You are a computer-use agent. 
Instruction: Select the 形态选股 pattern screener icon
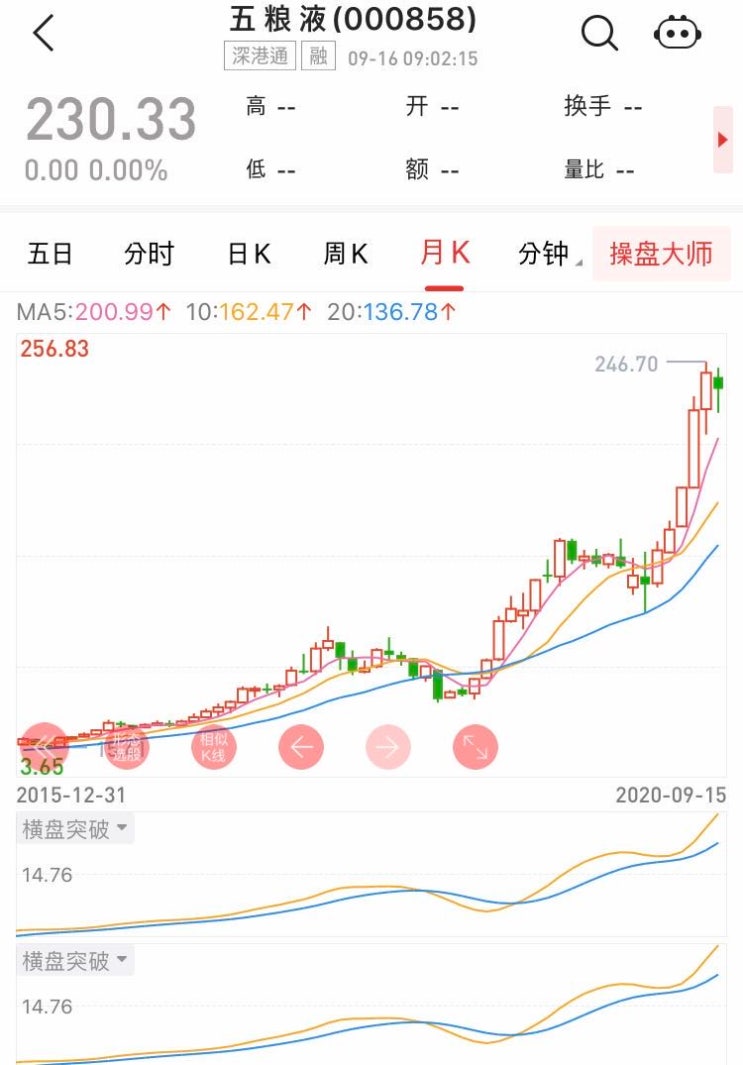tap(125, 746)
